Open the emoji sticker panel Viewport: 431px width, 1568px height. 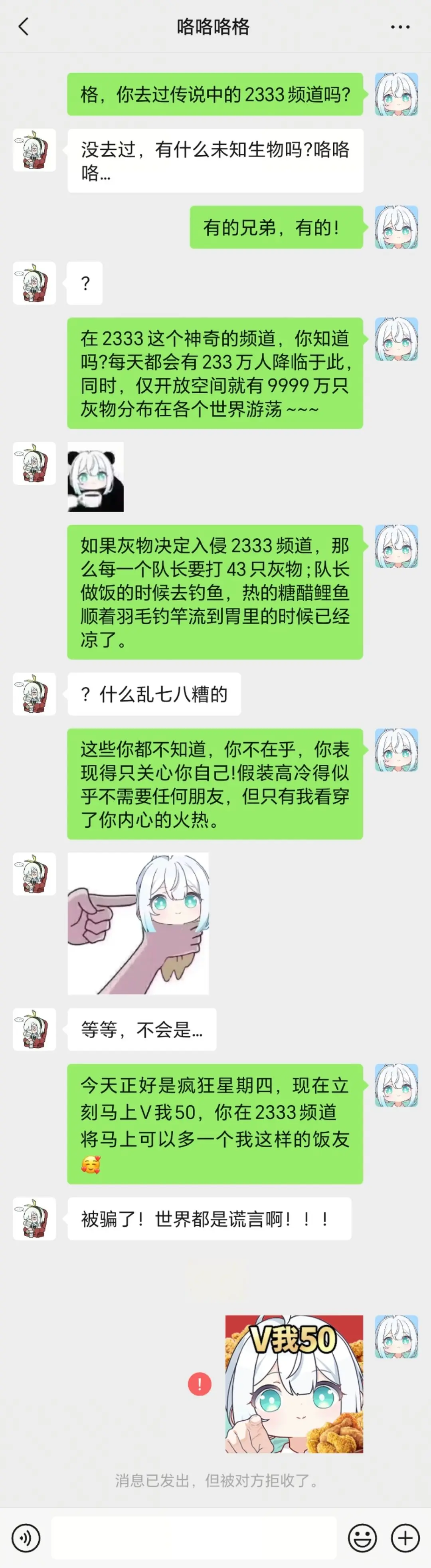pos(362,1538)
